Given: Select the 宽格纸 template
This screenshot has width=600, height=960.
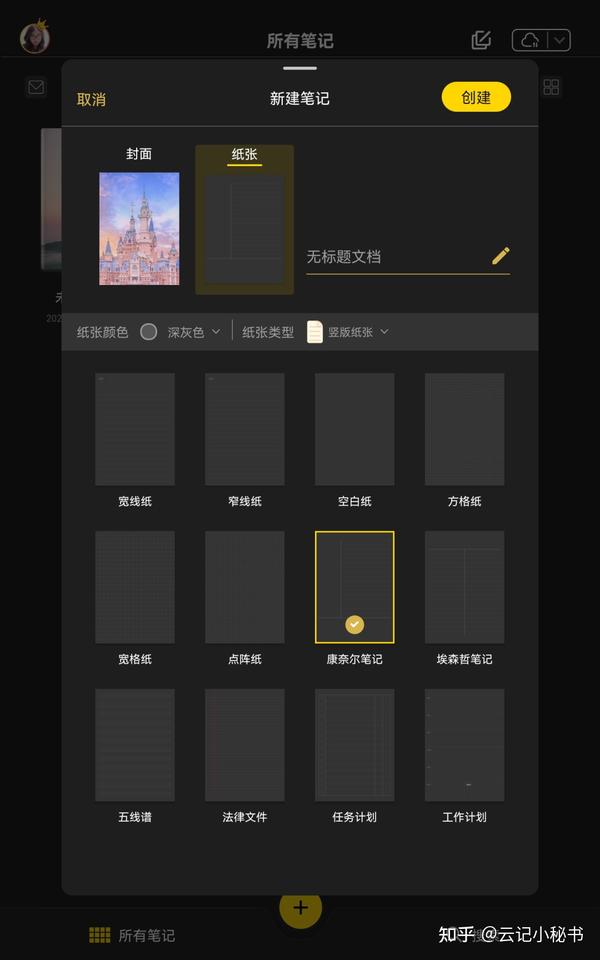Looking at the screenshot, I should point(135,587).
